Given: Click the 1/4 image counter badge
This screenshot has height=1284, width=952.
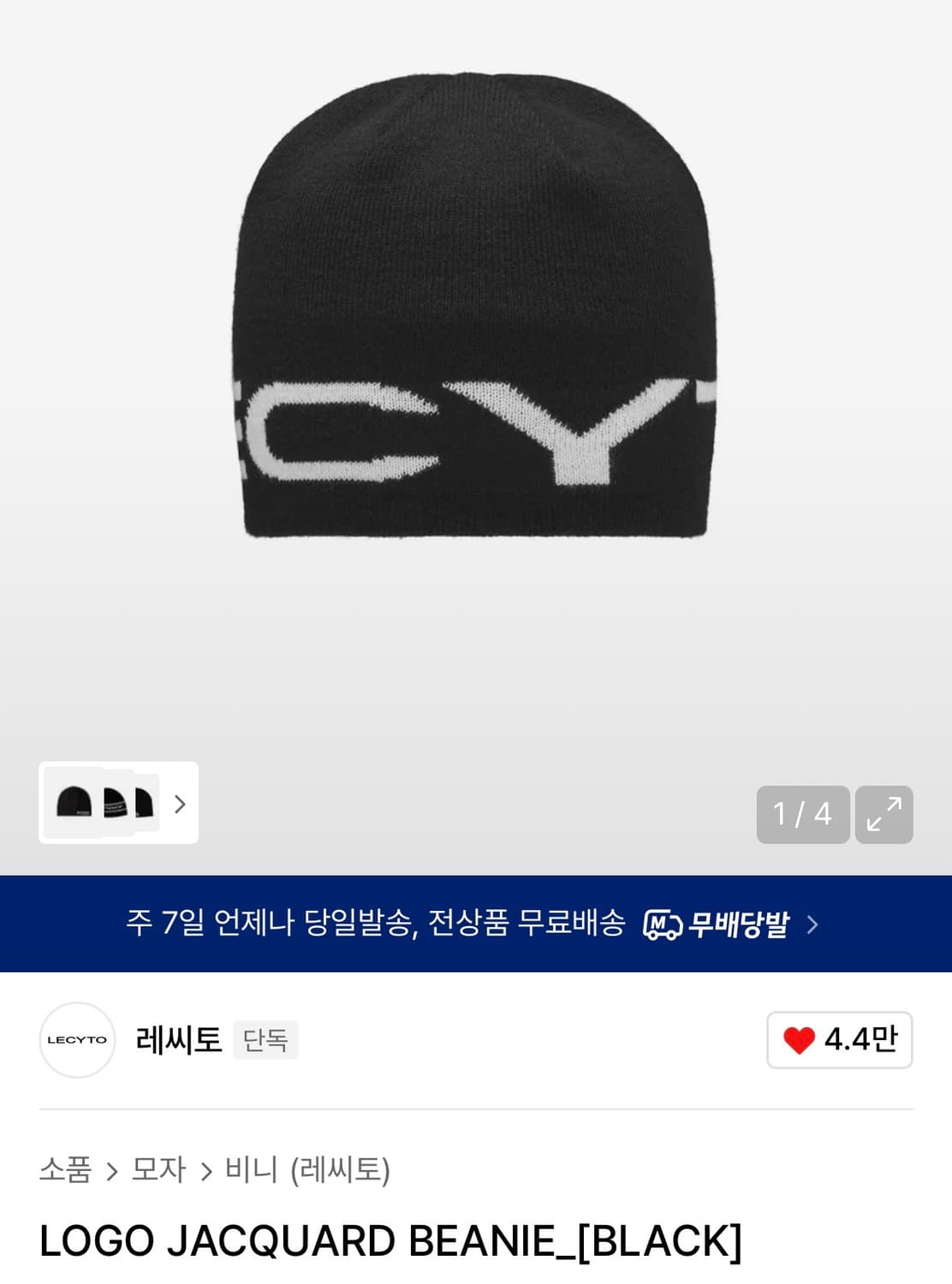Looking at the screenshot, I should pos(802,816).
